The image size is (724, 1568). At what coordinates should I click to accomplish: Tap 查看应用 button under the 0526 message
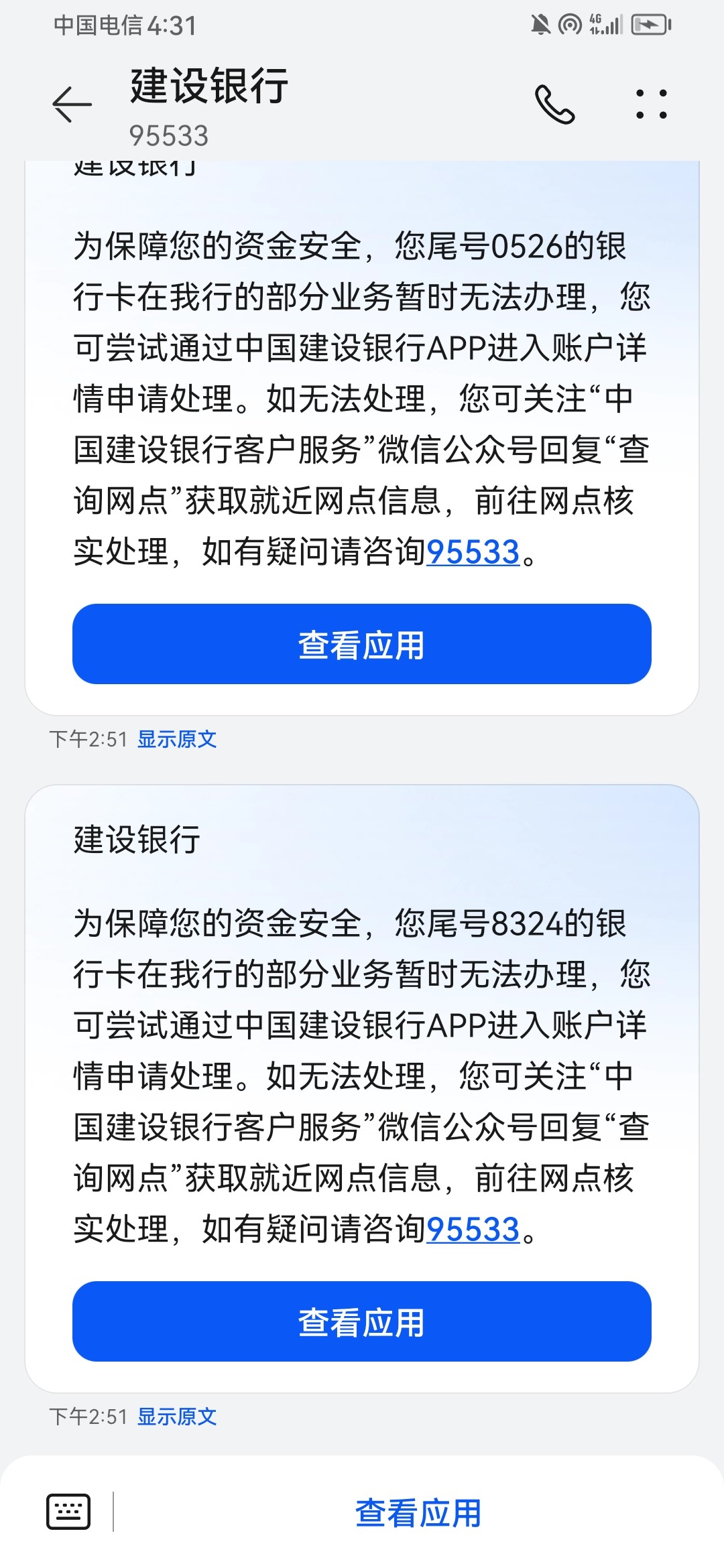click(x=362, y=644)
